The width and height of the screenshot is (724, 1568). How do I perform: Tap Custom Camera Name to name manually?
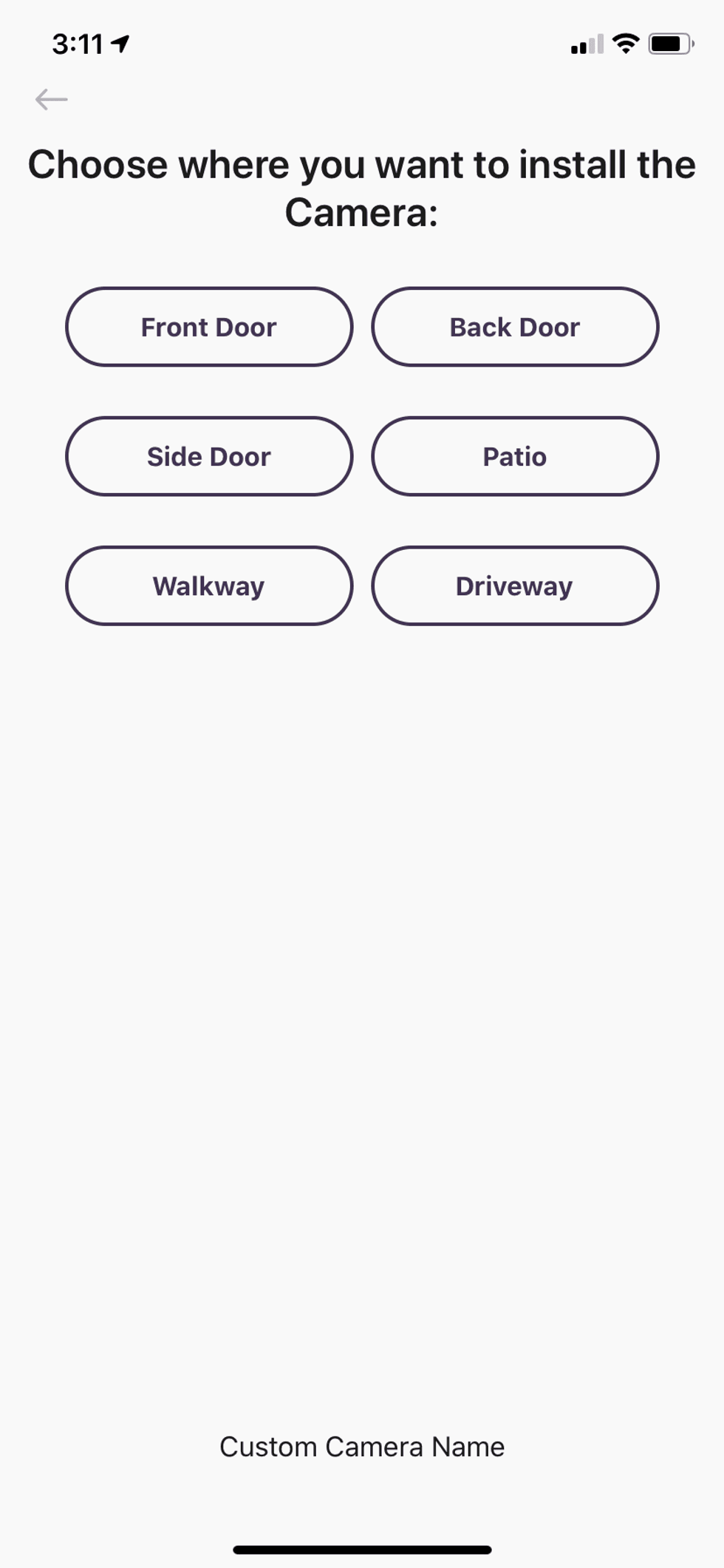coord(361,1446)
